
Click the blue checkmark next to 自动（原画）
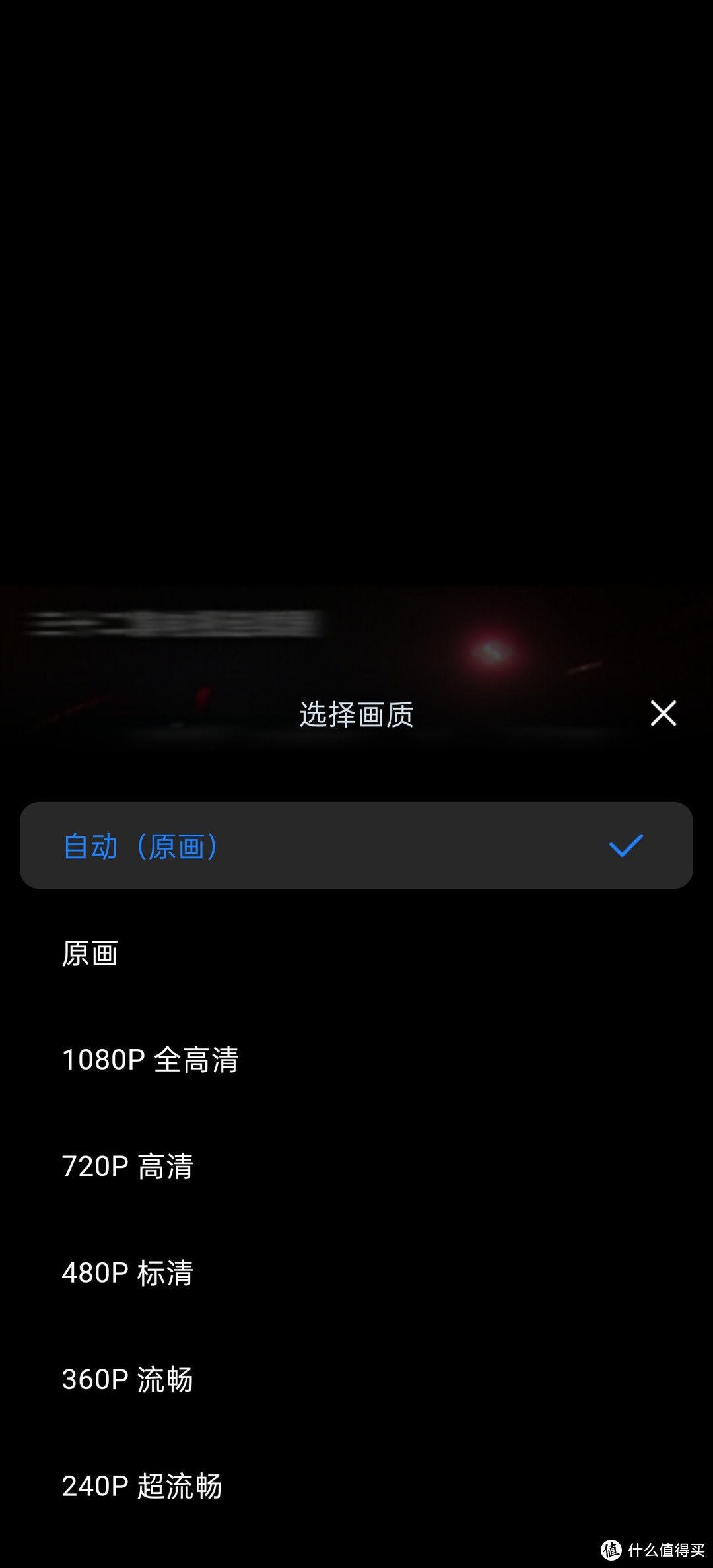click(626, 847)
